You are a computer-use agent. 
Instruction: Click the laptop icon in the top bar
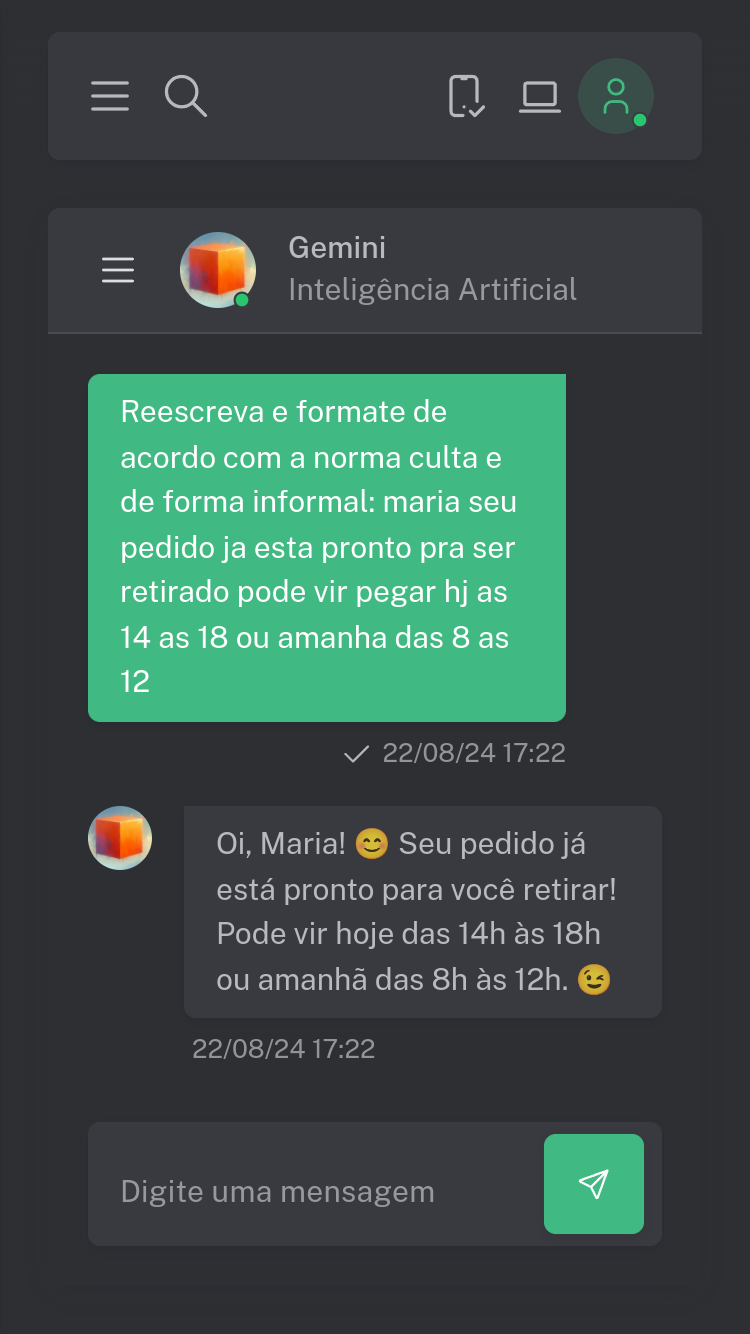click(x=540, y=96)
